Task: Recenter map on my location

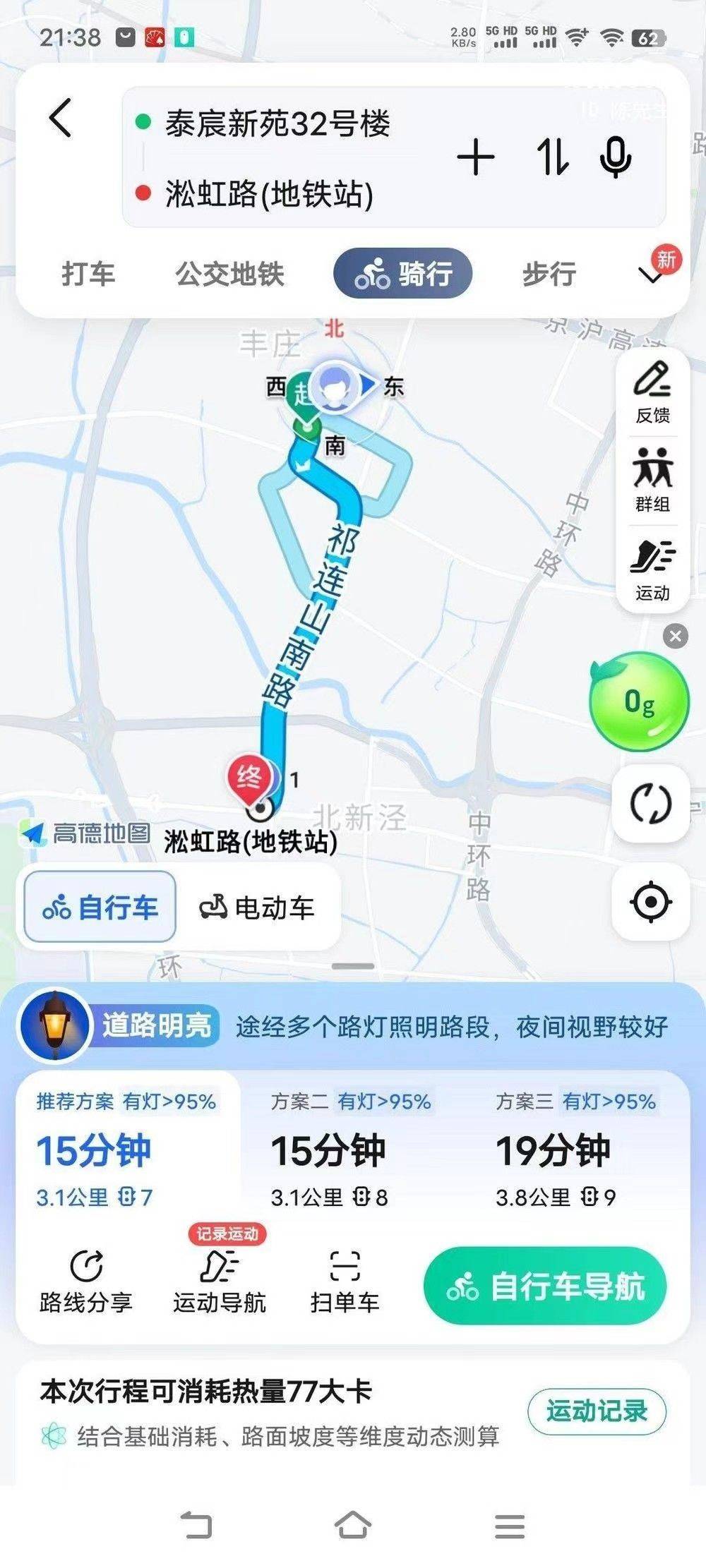Action: pos(650,901)
